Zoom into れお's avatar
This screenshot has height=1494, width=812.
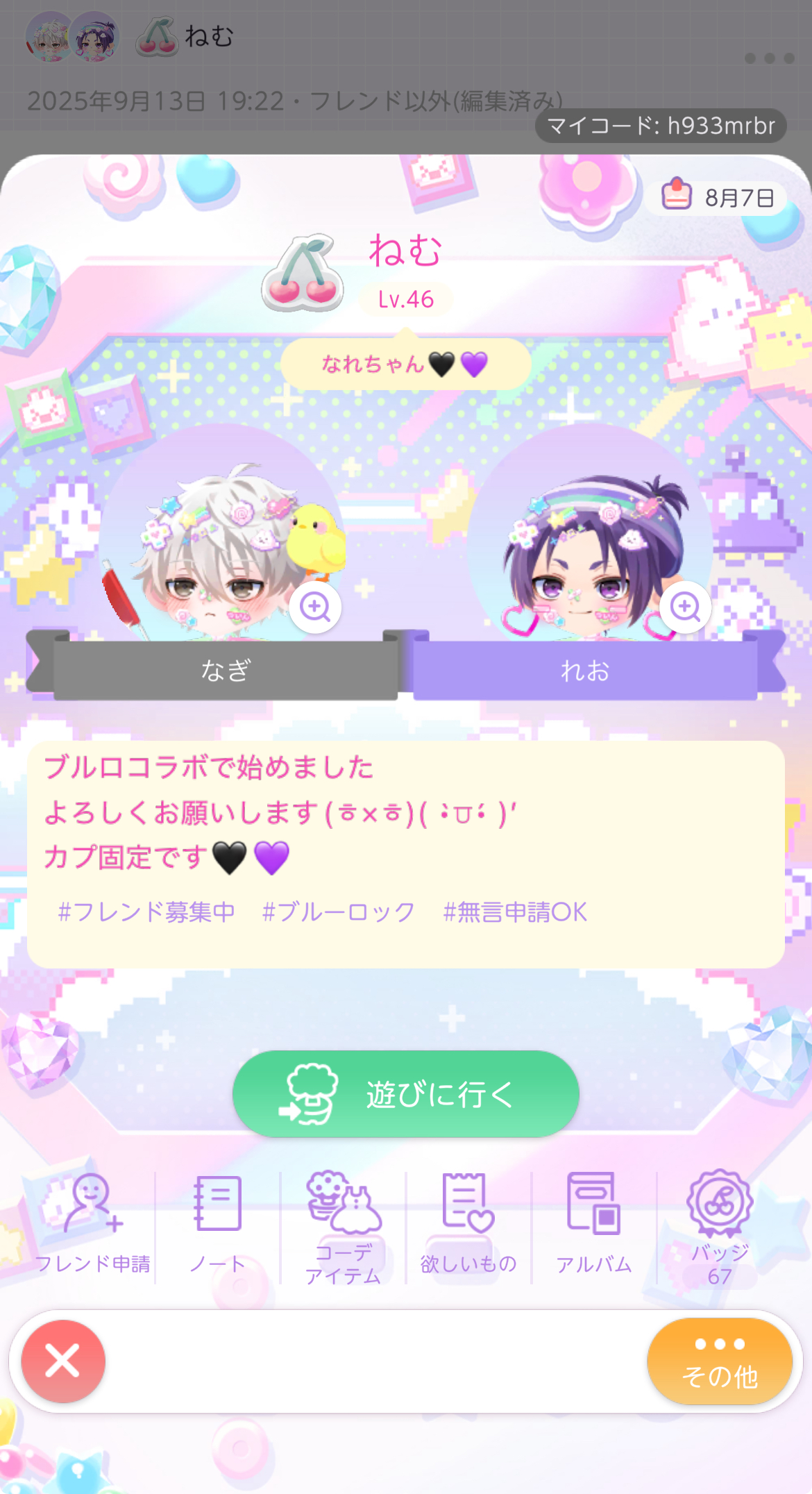685,607
